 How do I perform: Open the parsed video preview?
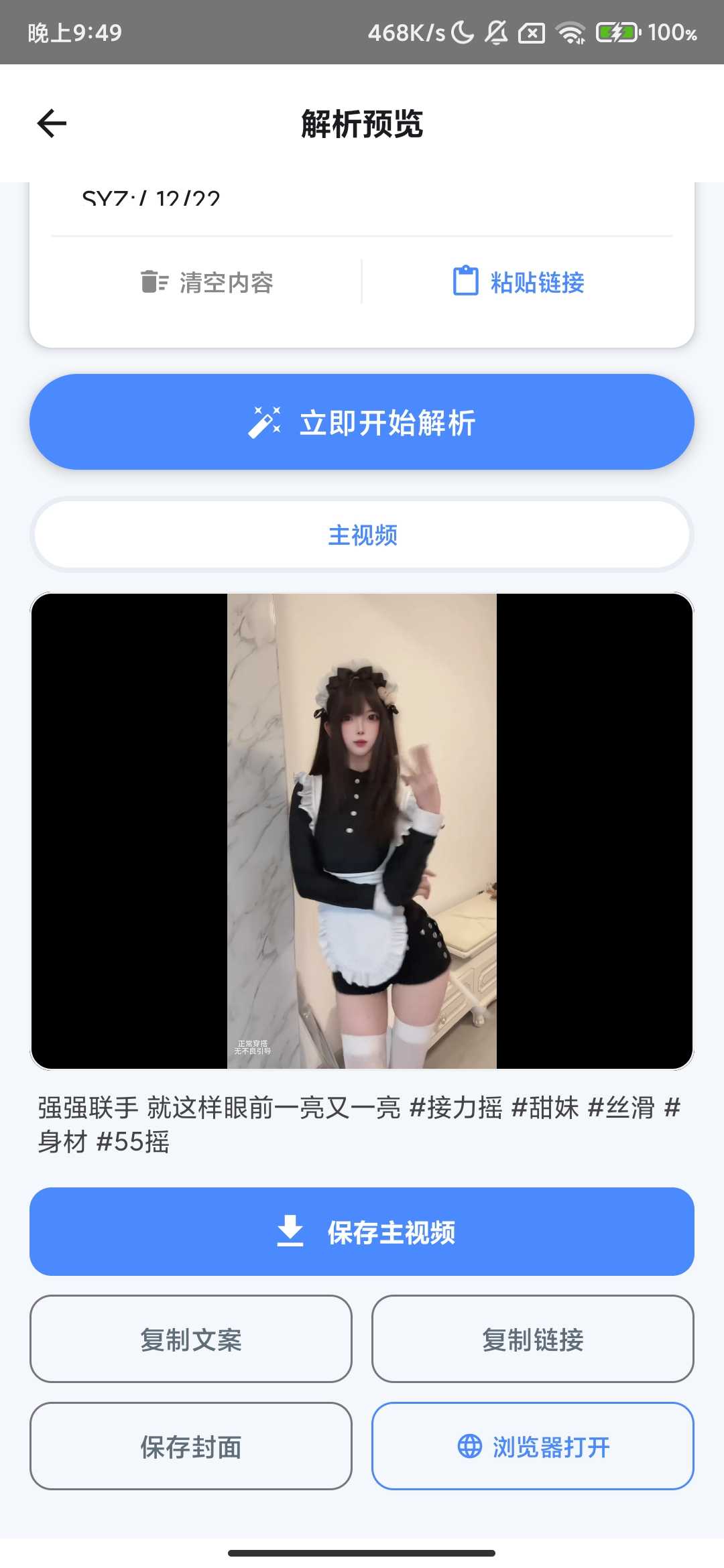362,831
